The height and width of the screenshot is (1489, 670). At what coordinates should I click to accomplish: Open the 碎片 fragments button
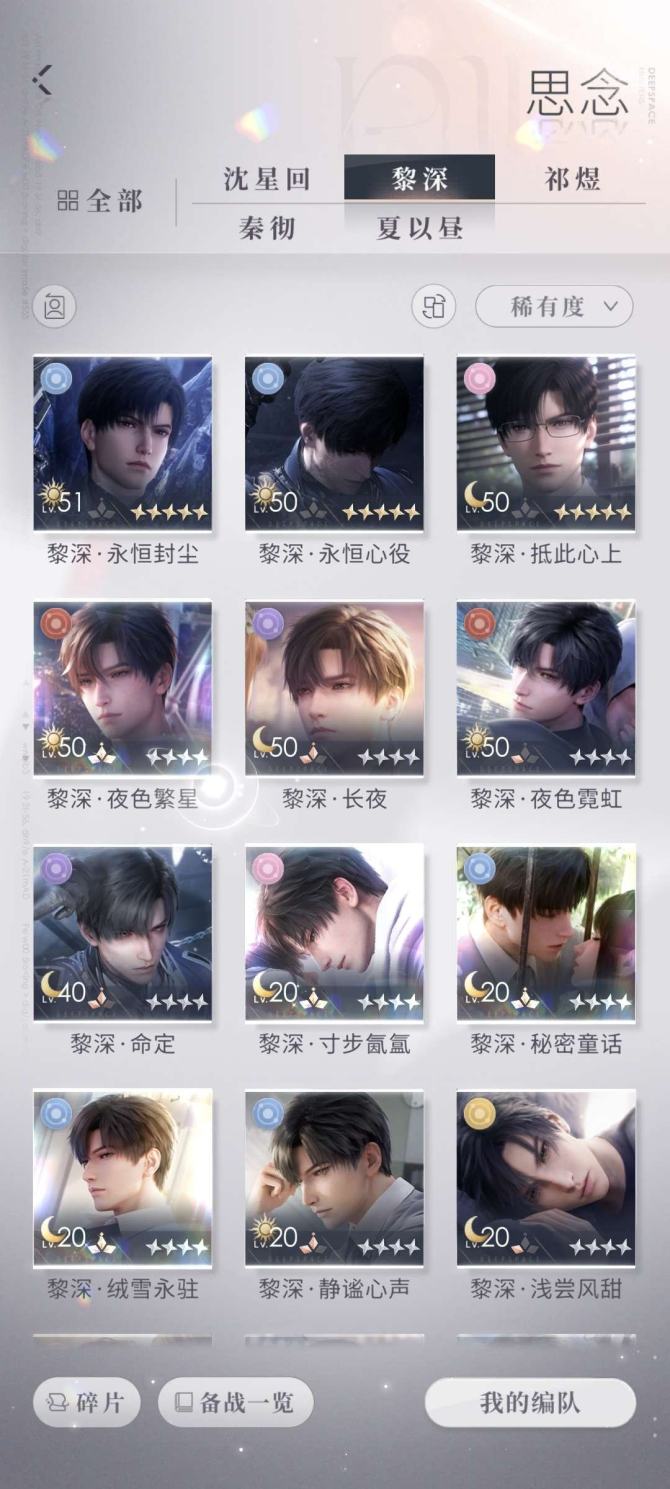[x=86, y=1402]
